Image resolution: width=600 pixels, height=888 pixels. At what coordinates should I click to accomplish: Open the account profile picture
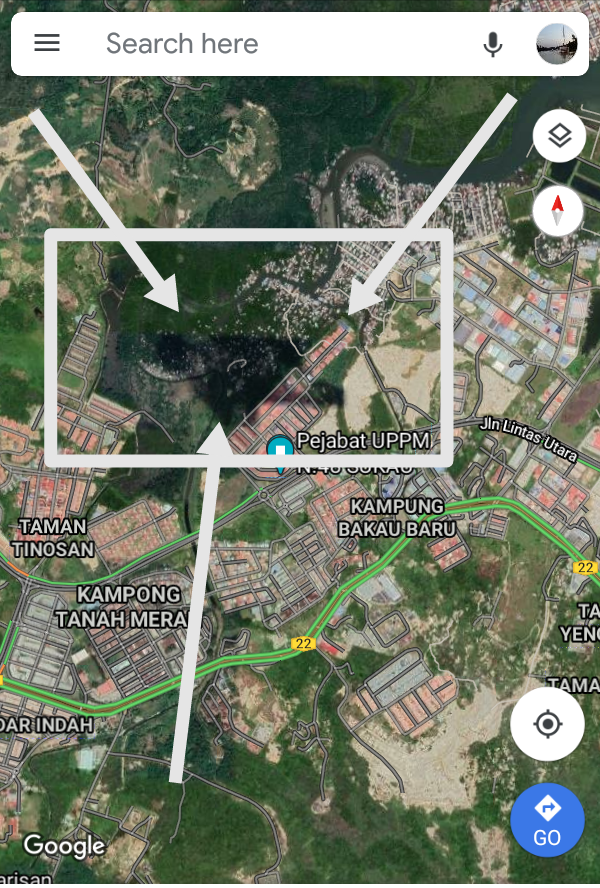tap(557, 44)
